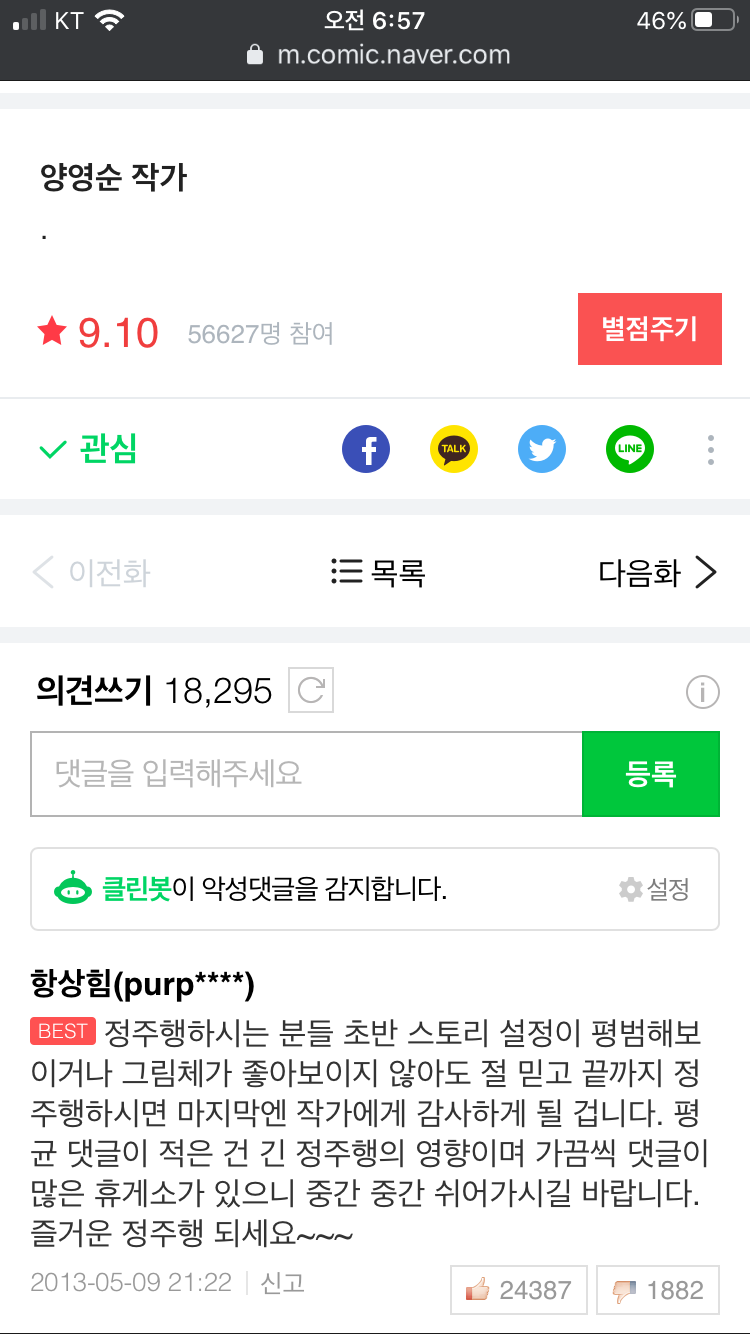Dislike the comment by 항상힘

point(657,1290)
